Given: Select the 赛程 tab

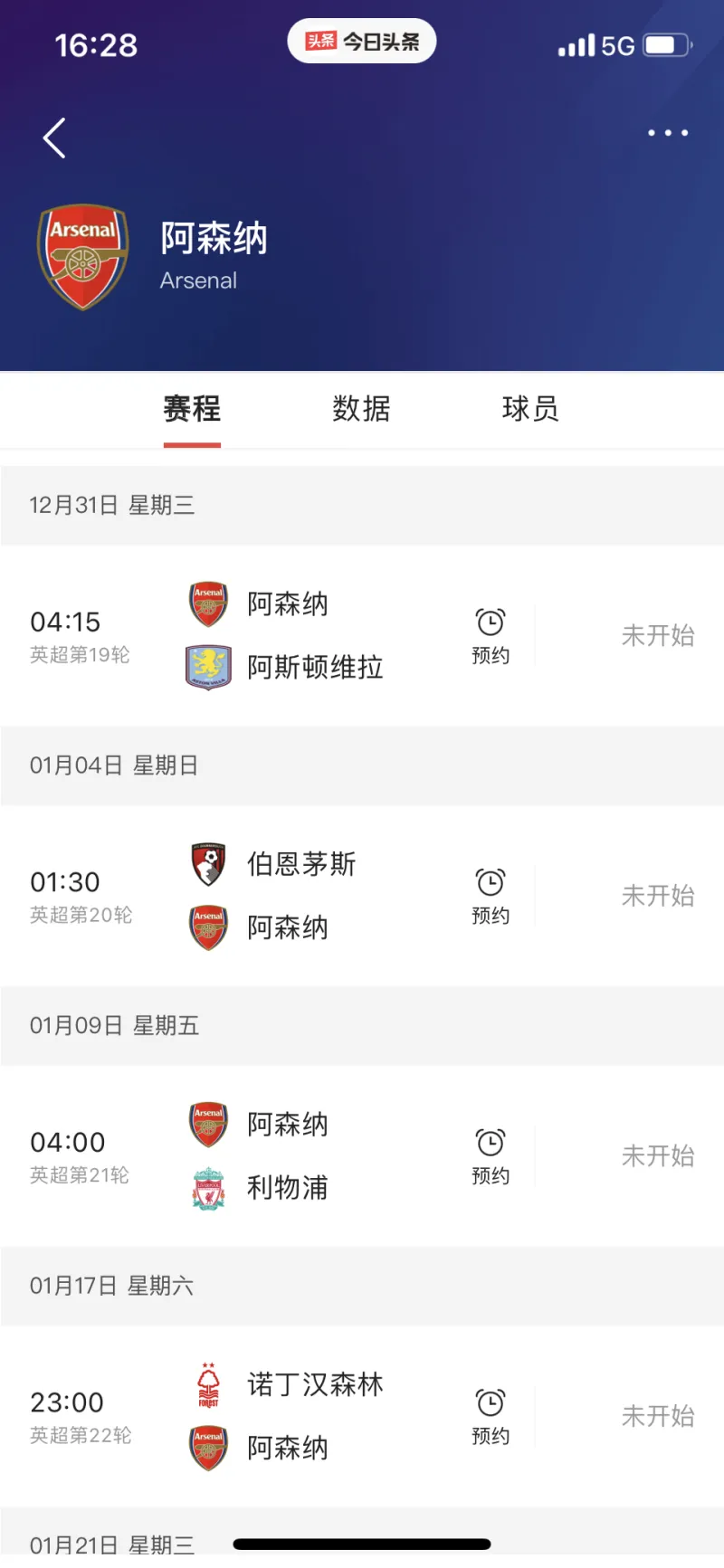Looking at the screenshot, I should [x=192, y=409].
